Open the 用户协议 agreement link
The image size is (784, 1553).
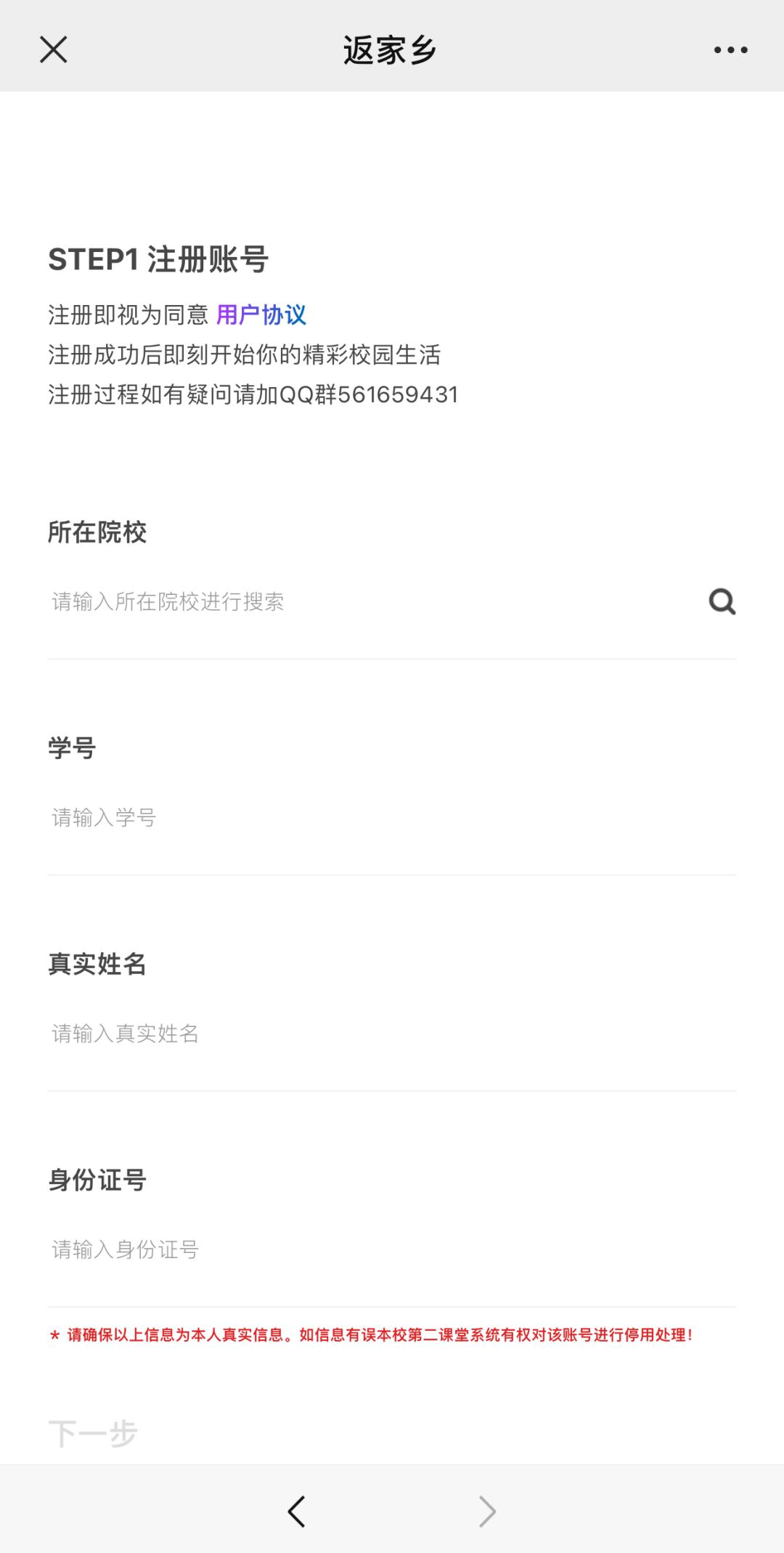(262, 315)
